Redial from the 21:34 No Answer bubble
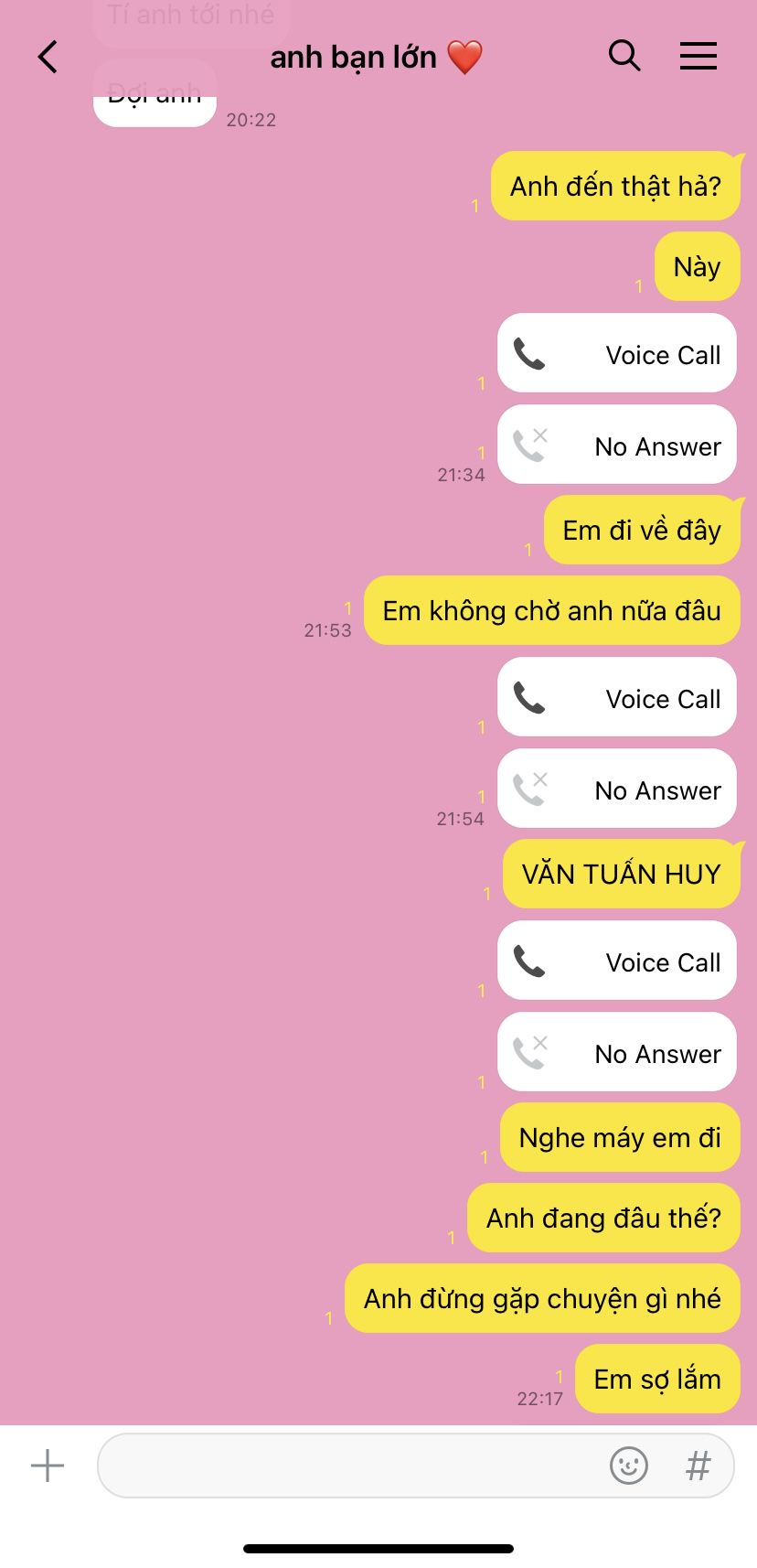This screenshot has width=757, height=1568. coord(617,446)
